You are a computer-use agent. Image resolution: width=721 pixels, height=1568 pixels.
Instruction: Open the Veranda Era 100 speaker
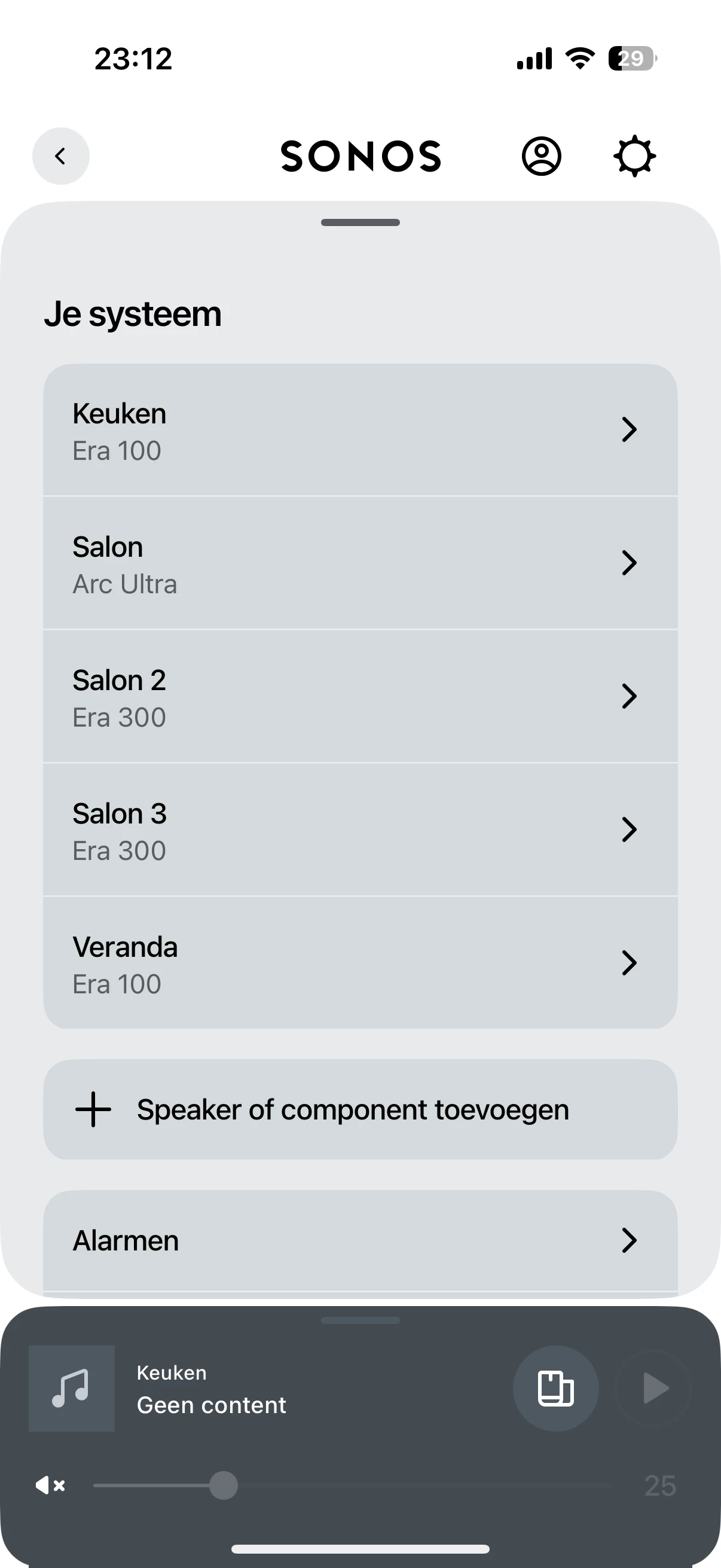pyautogui.click(x=360, y=963)
